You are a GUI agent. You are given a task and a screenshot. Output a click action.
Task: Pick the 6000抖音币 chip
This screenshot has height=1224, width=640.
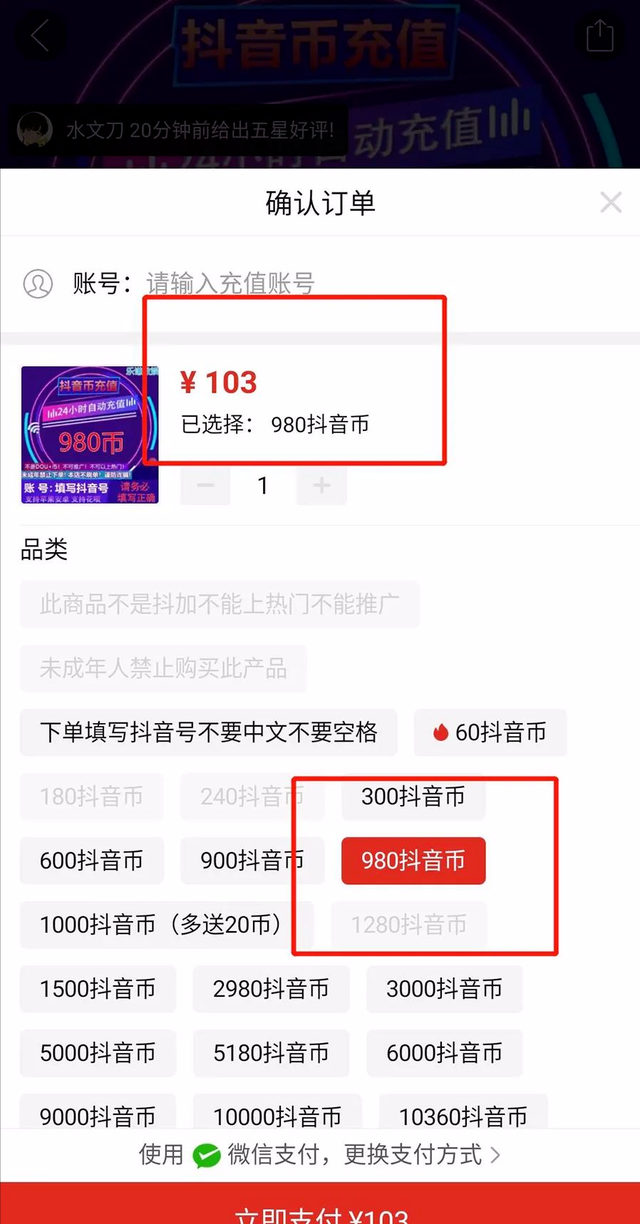[x=444, y=1053]
